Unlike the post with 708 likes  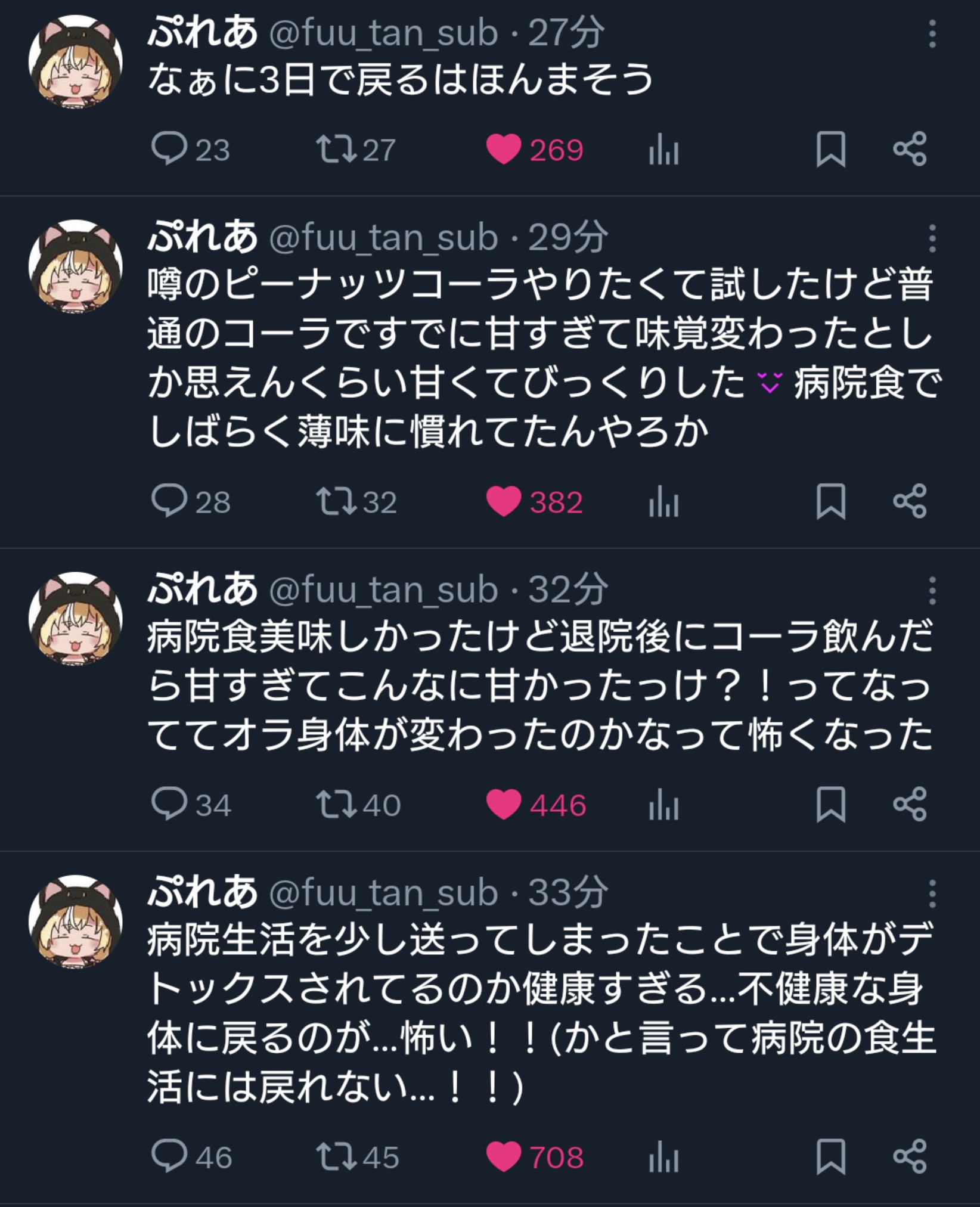click(x=504, y=1156)
